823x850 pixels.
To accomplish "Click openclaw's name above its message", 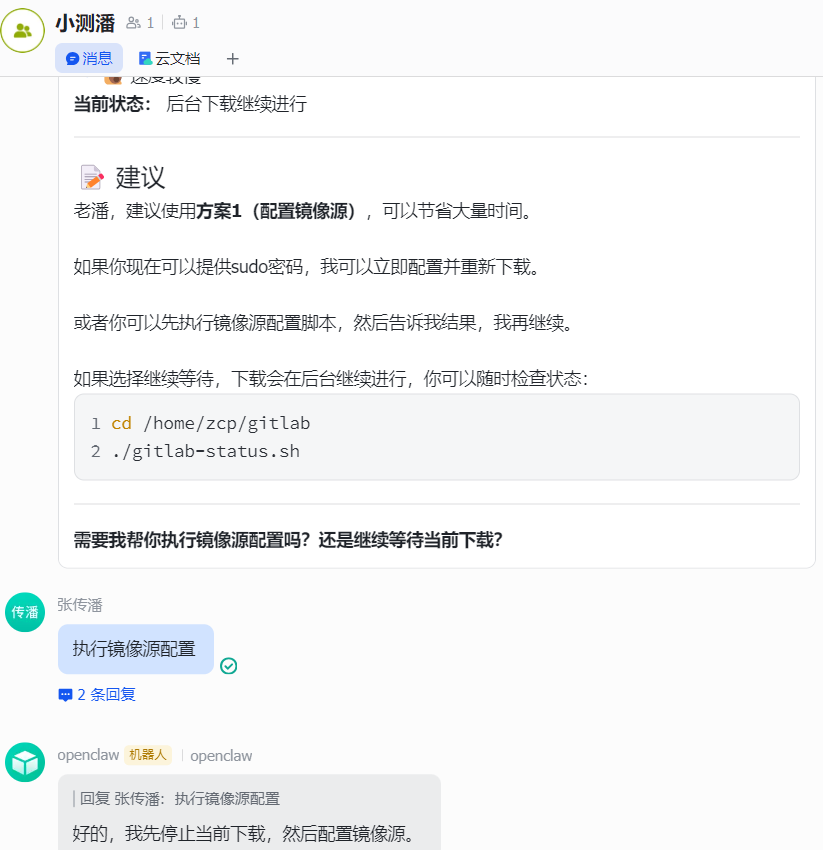I will coord(88,755).
